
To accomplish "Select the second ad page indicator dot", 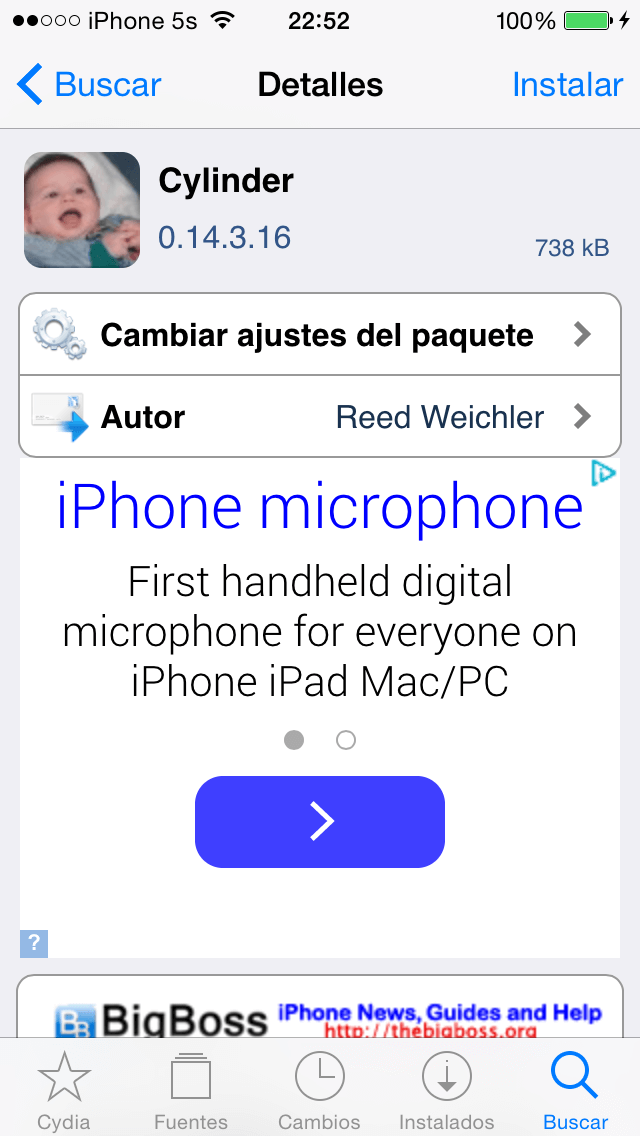I will (346, 740).
